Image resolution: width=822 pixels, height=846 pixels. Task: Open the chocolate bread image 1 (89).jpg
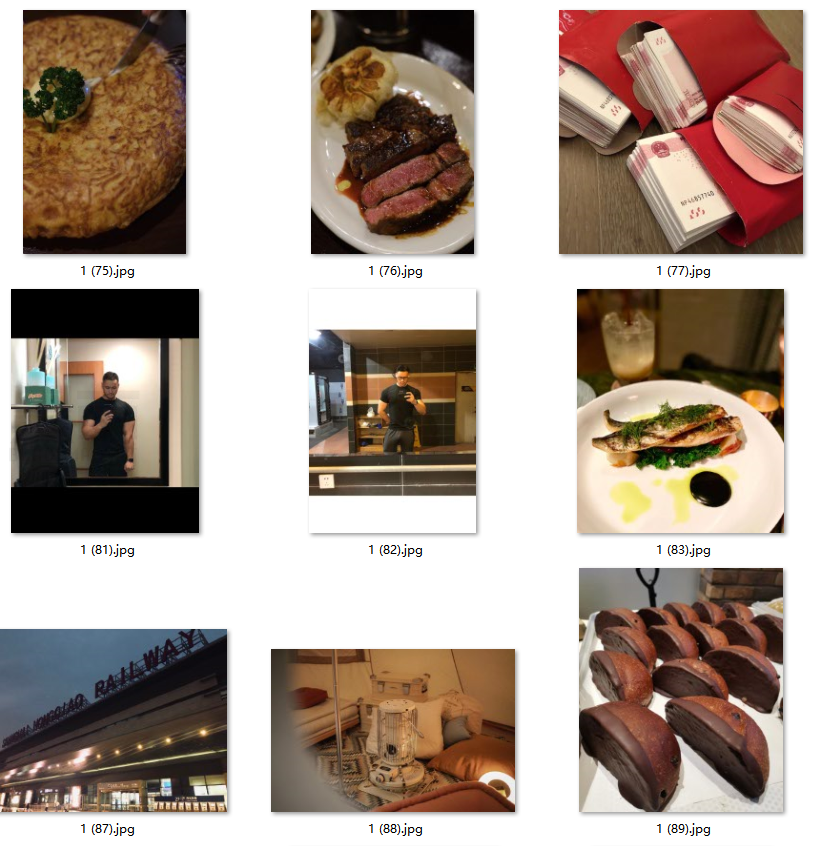(x=680, y=690)
